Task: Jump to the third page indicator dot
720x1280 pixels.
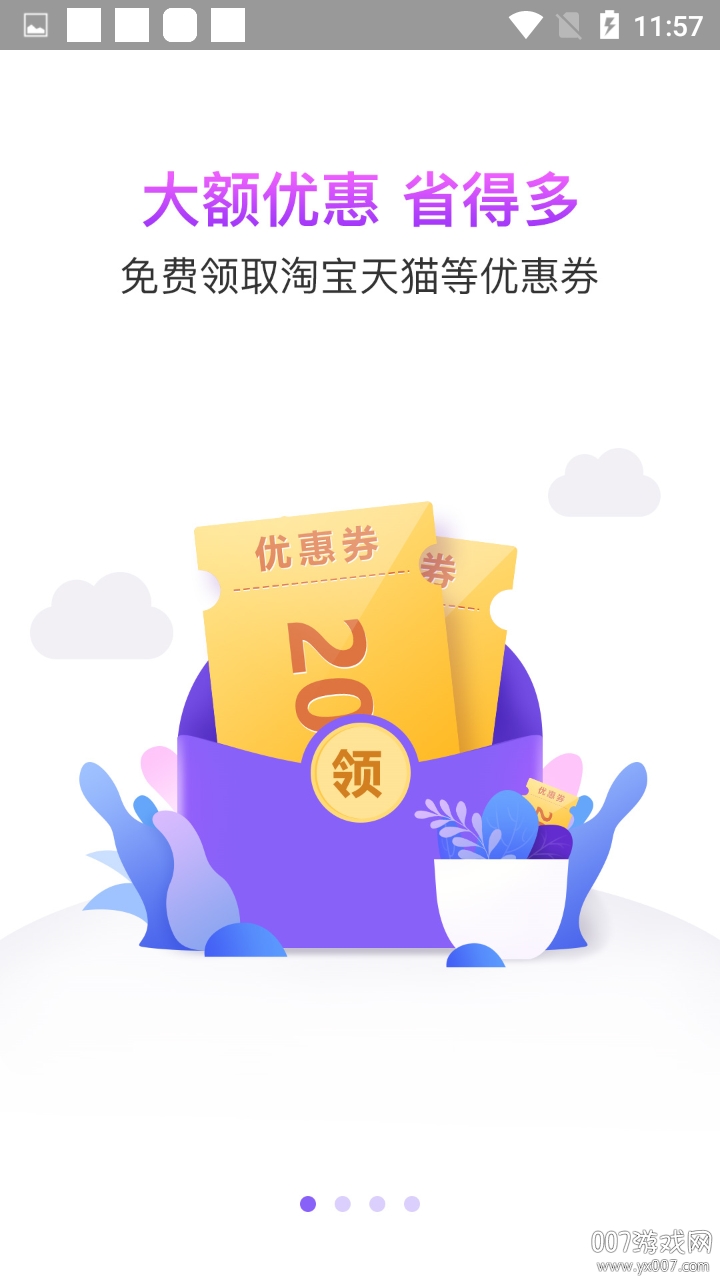Action: (x=377, y=1204)
